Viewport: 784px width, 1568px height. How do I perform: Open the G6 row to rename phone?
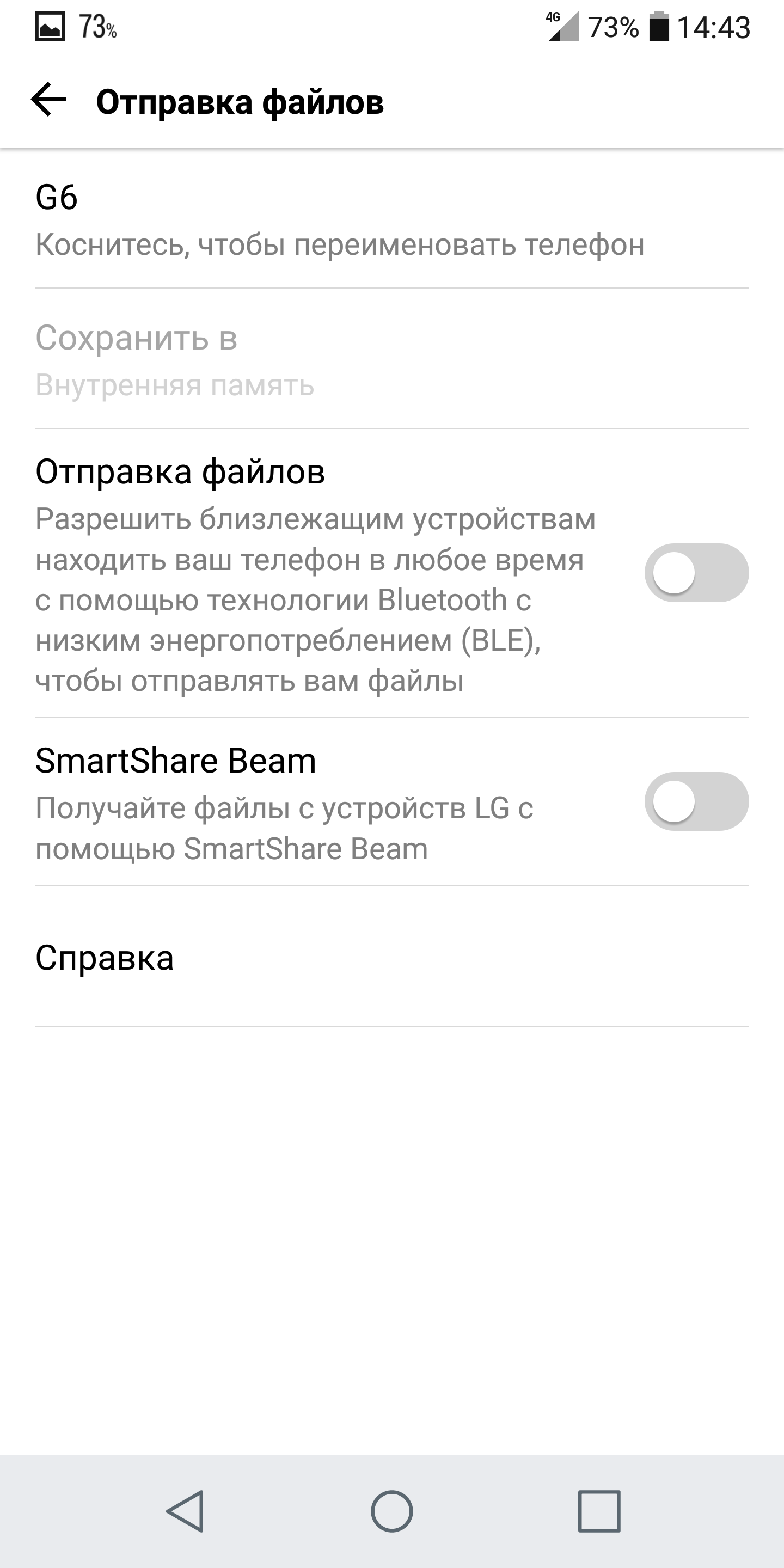[392, 219]
